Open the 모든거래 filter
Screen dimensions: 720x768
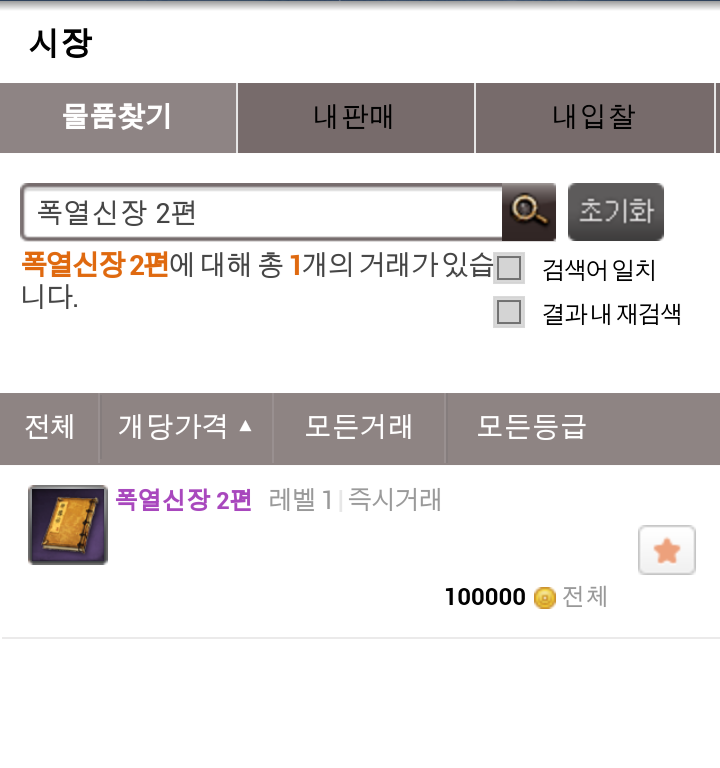click(359, 428)
